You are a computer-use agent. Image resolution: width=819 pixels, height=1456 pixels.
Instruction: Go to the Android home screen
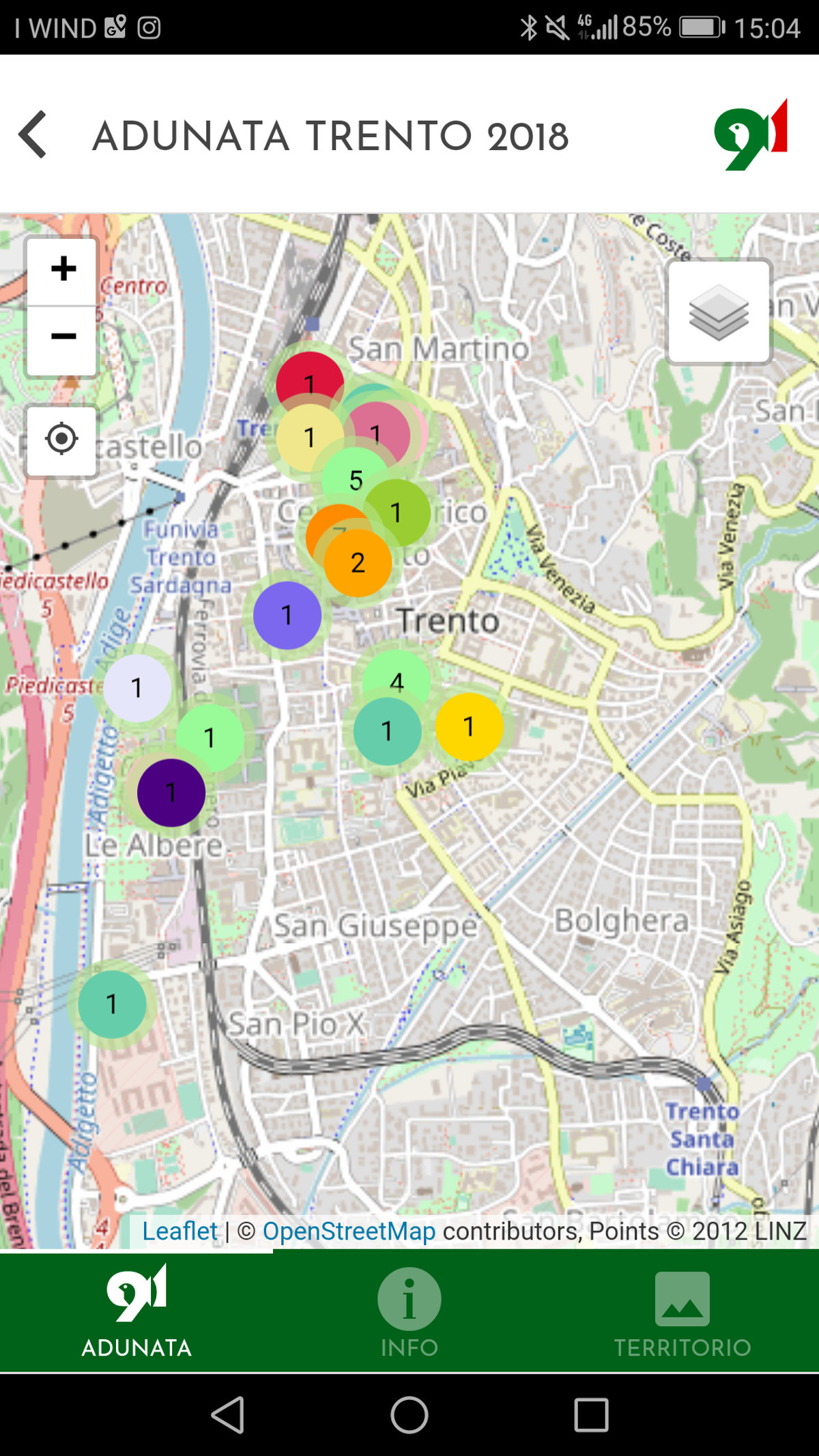pos(409,1415)
